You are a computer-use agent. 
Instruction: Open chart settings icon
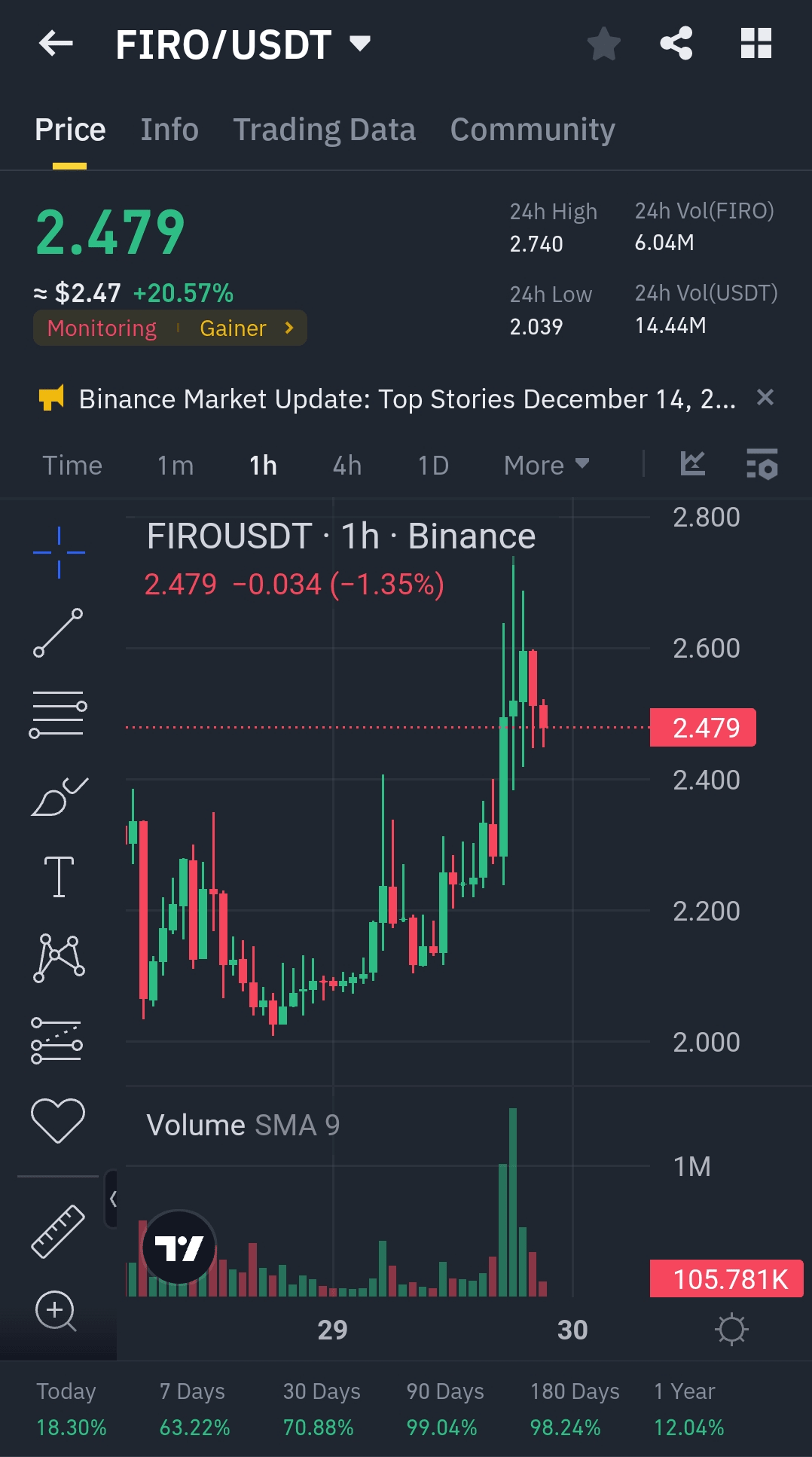point(762,464)
